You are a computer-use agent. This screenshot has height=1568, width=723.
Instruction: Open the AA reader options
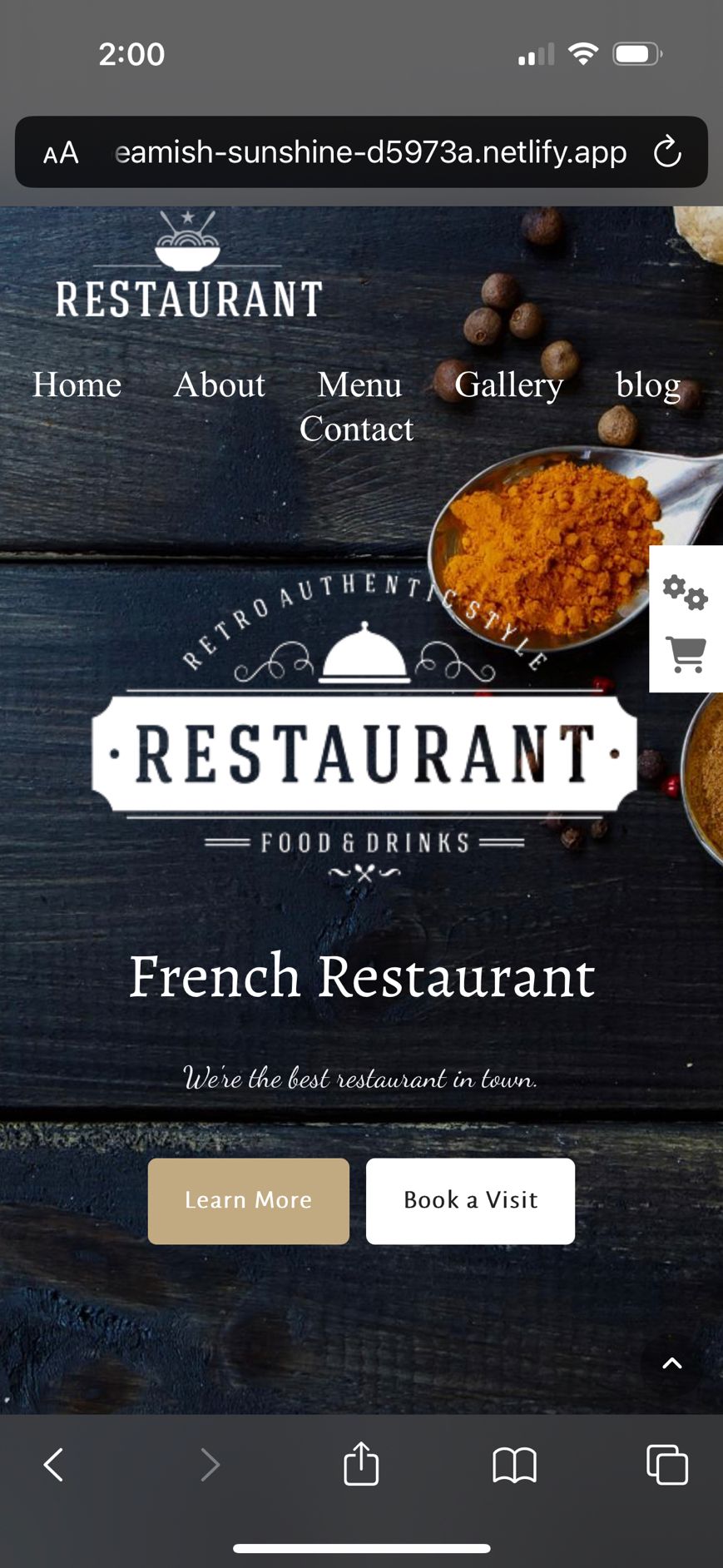point(61,153)
